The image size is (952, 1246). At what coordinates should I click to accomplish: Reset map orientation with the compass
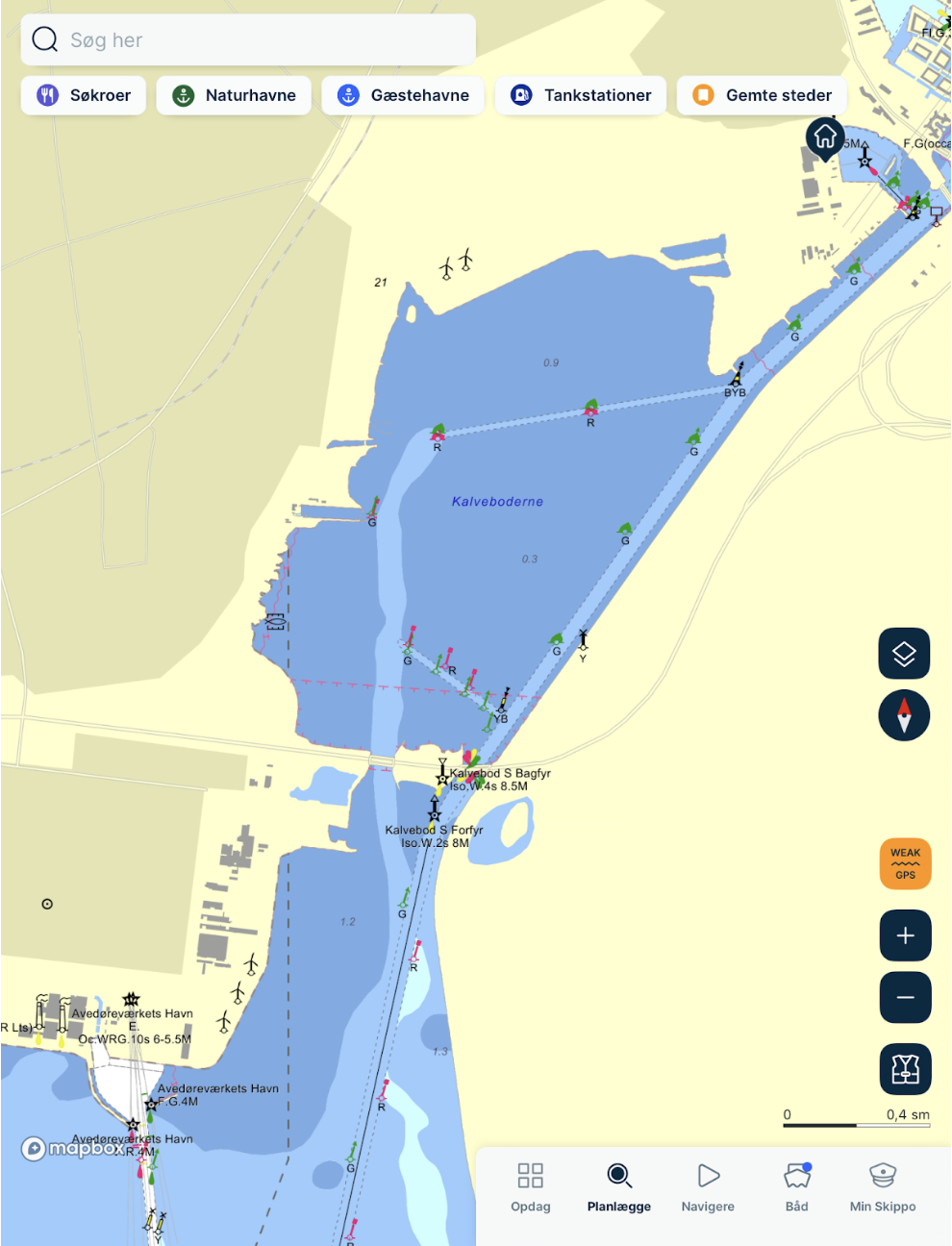coord(904,715)
